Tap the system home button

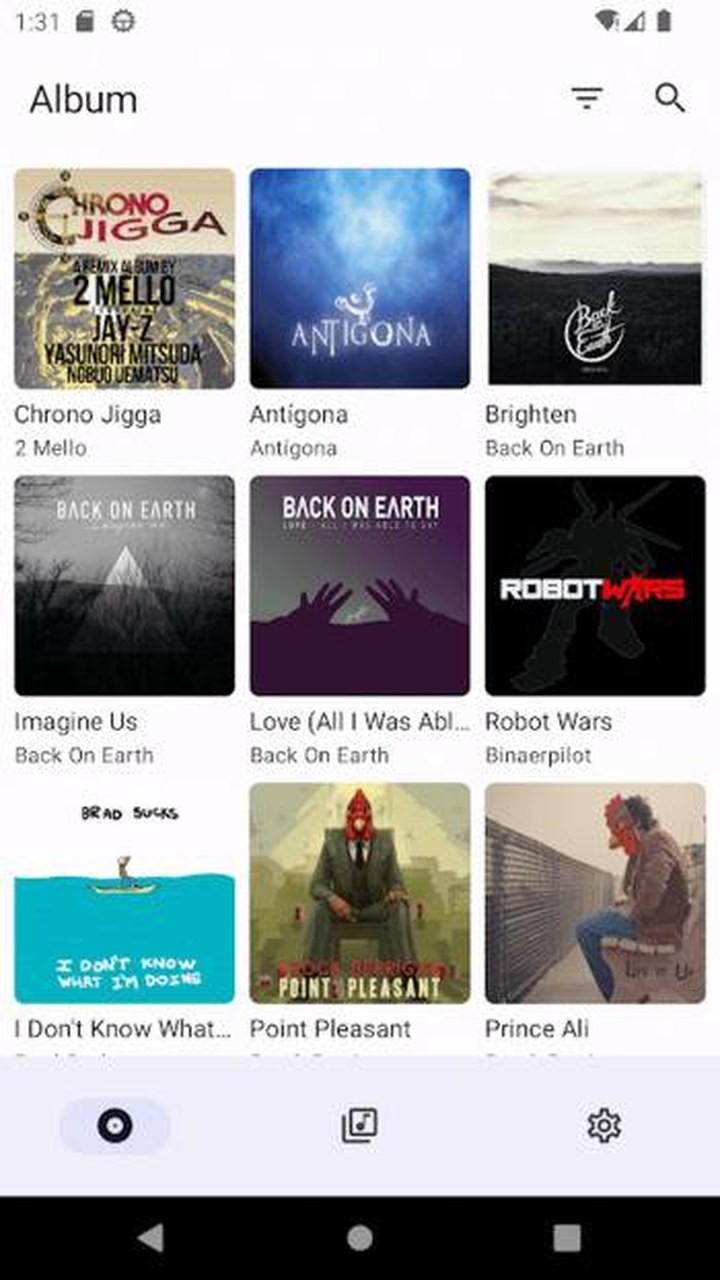pyautogui.click(x=360, y=1238)
